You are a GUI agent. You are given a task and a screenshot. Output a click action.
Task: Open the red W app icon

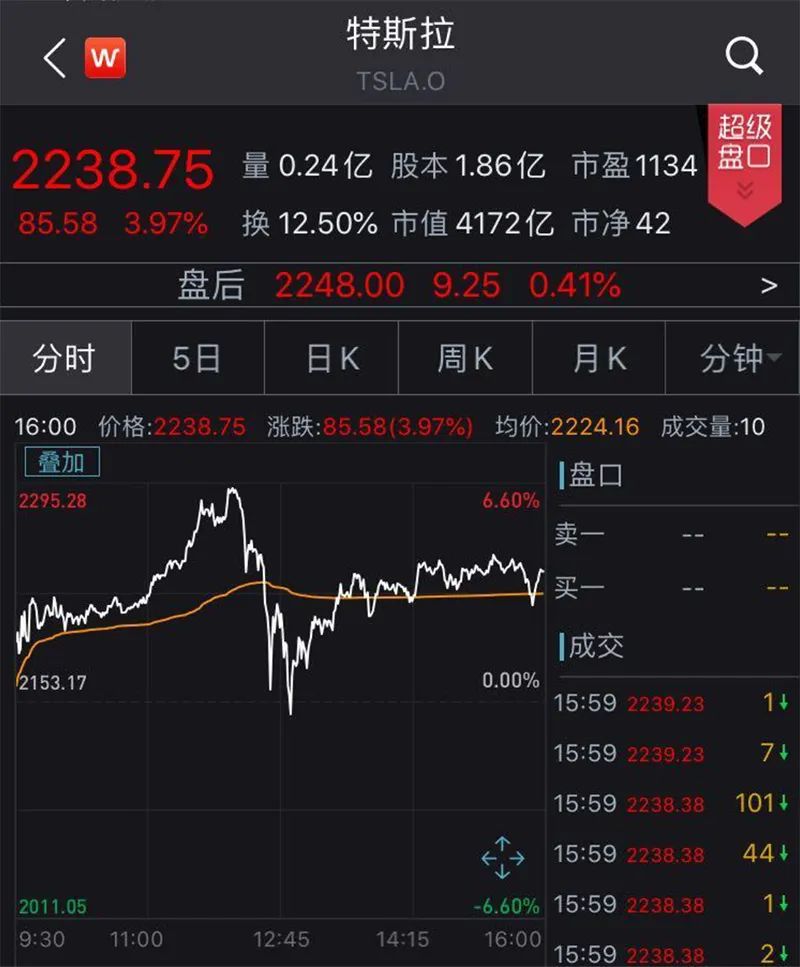pos(104,59)
